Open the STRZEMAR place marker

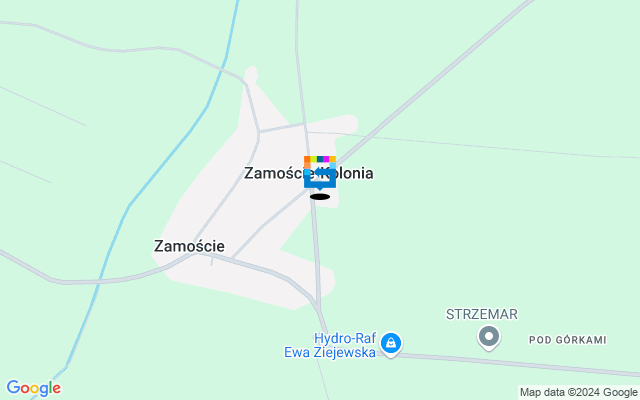pos(489,336)
